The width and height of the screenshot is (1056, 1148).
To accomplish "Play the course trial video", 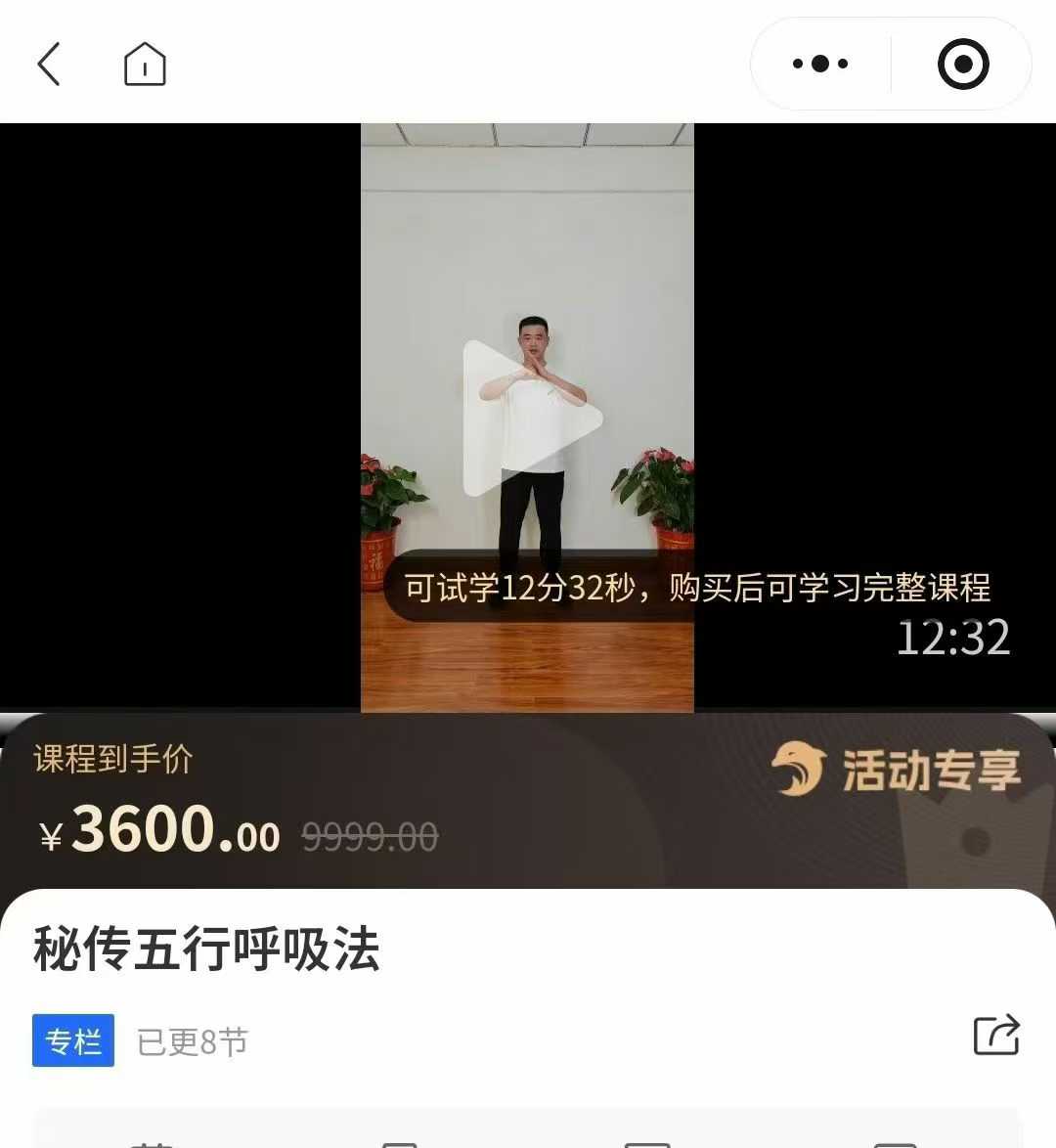I will (529, 419).
